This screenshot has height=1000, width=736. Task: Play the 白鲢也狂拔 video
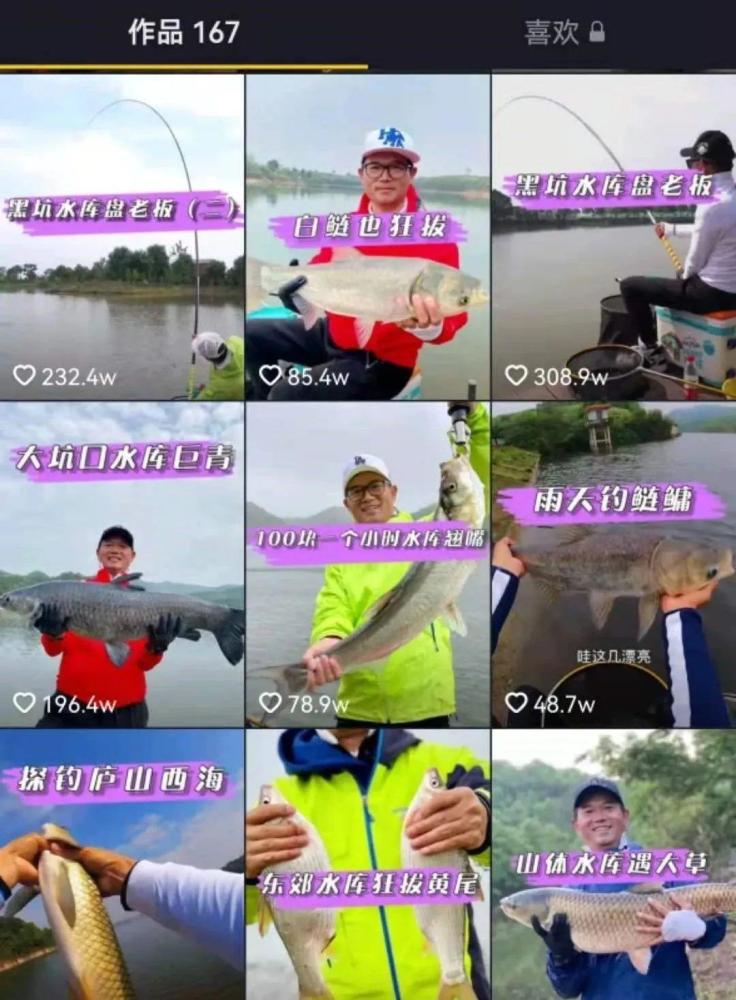pos(367,237)
